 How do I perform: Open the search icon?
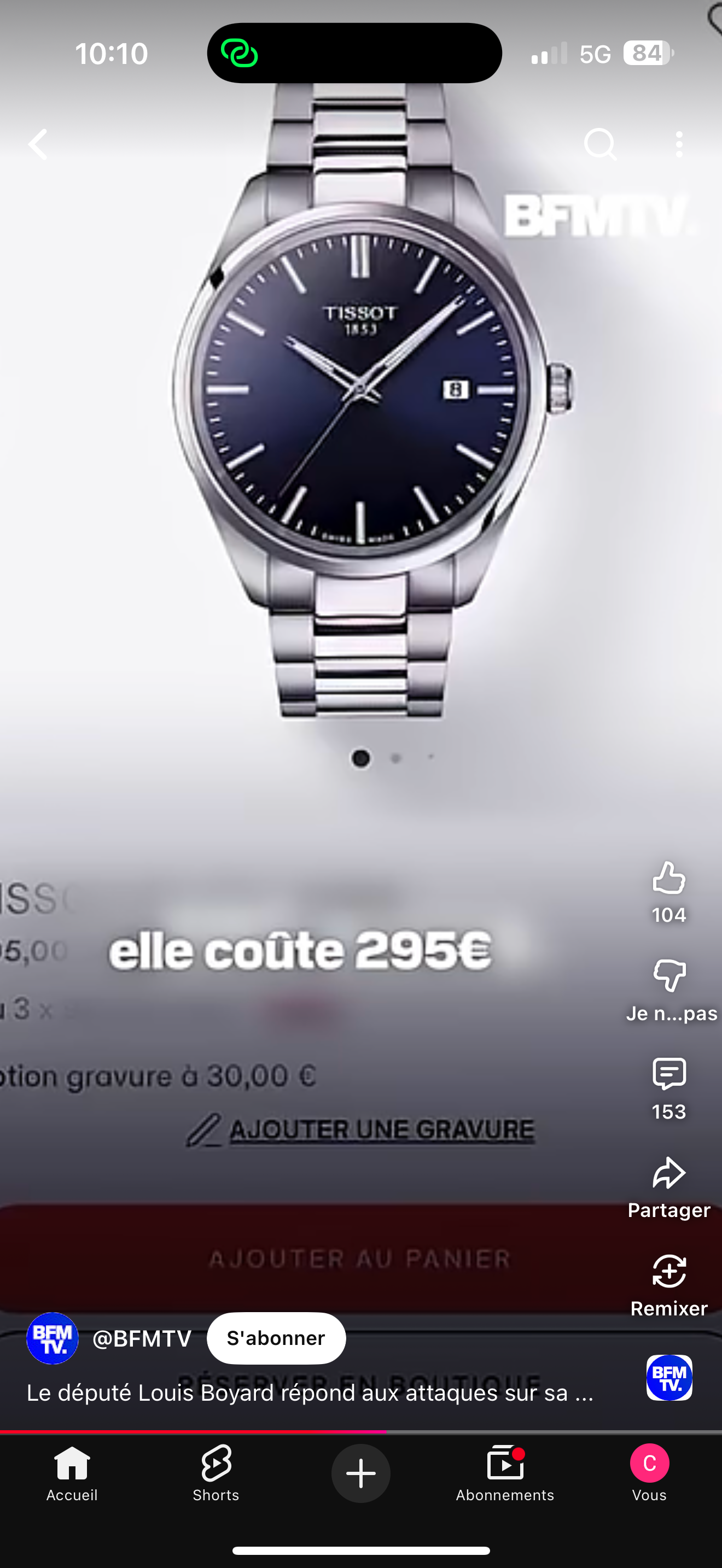point(599,145)
